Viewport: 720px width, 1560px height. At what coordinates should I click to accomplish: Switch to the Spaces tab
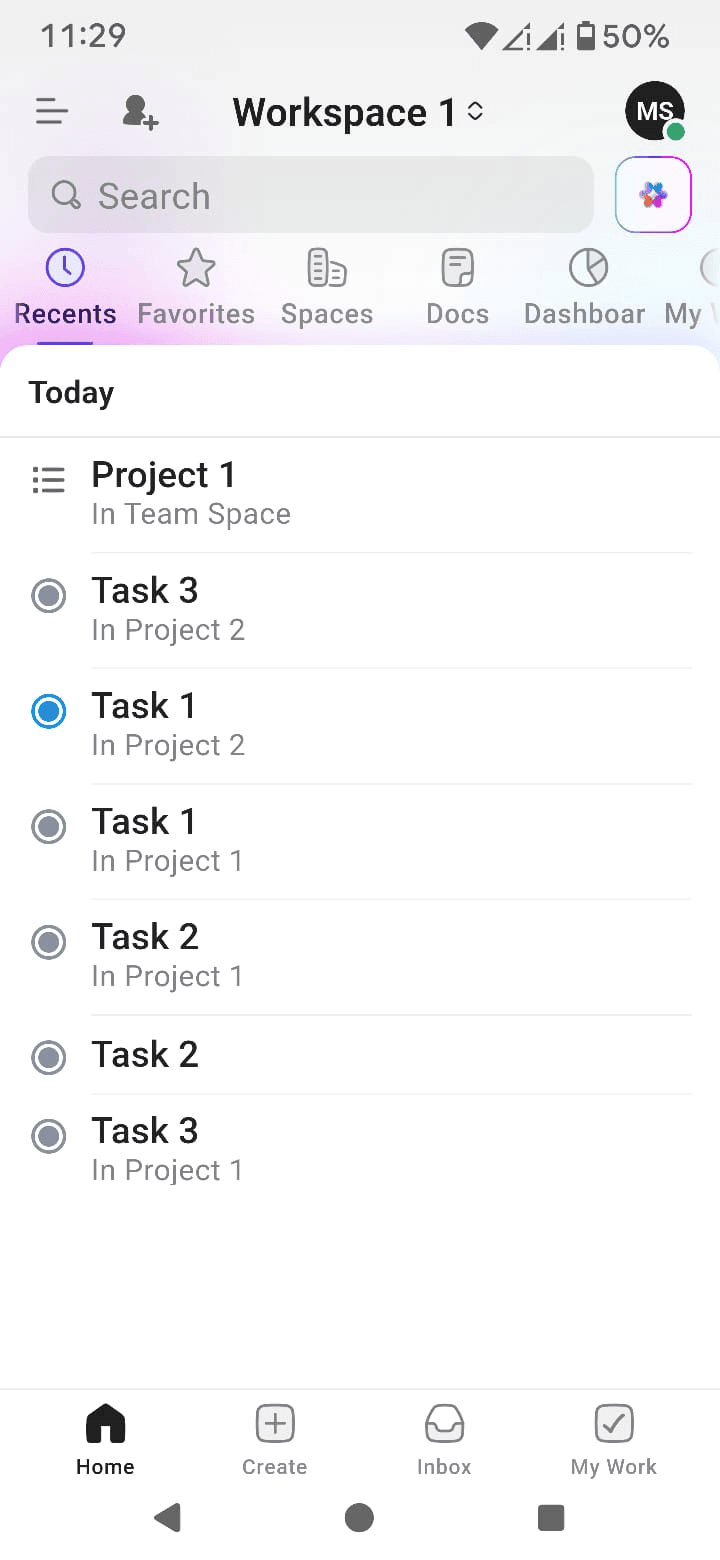327,289
